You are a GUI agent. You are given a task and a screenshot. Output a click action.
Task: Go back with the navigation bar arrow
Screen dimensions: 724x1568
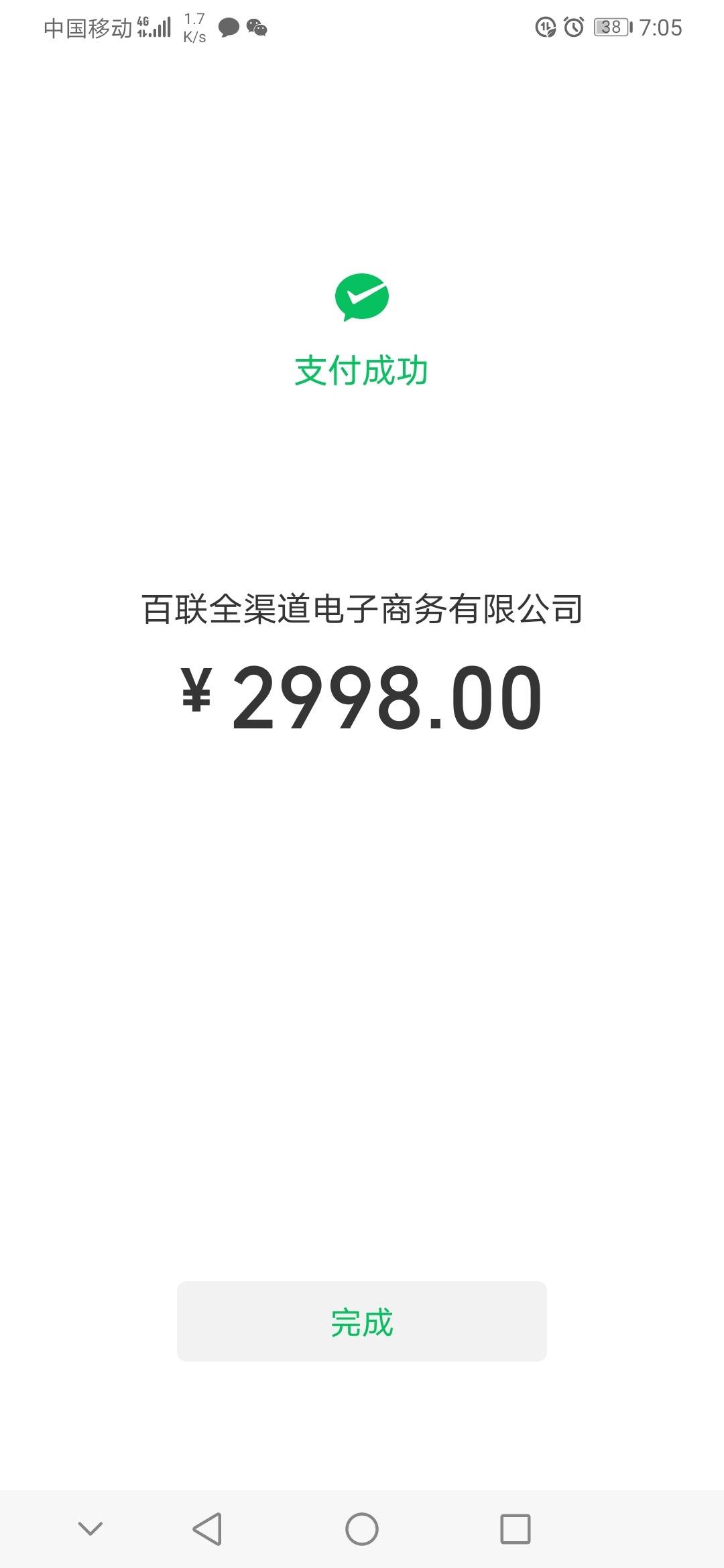[207, 1529]
